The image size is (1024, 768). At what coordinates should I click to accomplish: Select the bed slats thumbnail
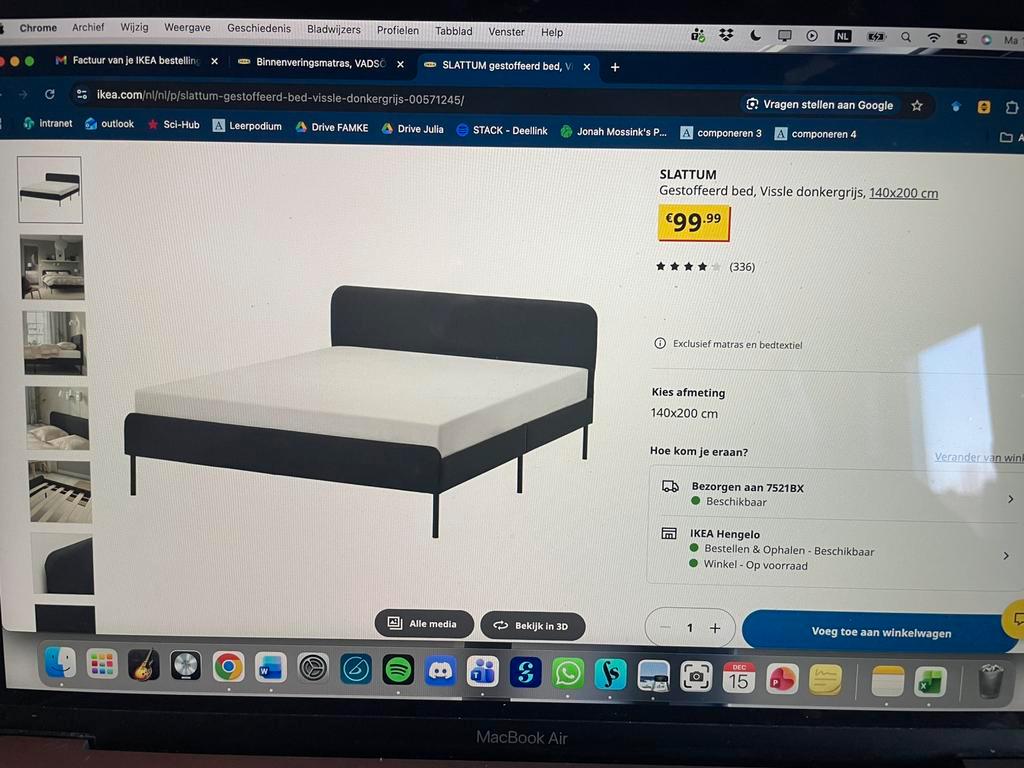59,491
